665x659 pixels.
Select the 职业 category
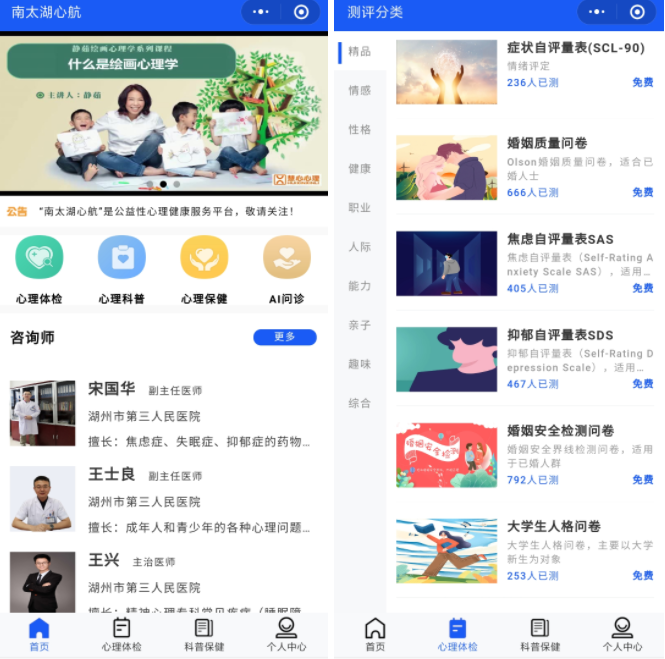(x=359, y=208)
